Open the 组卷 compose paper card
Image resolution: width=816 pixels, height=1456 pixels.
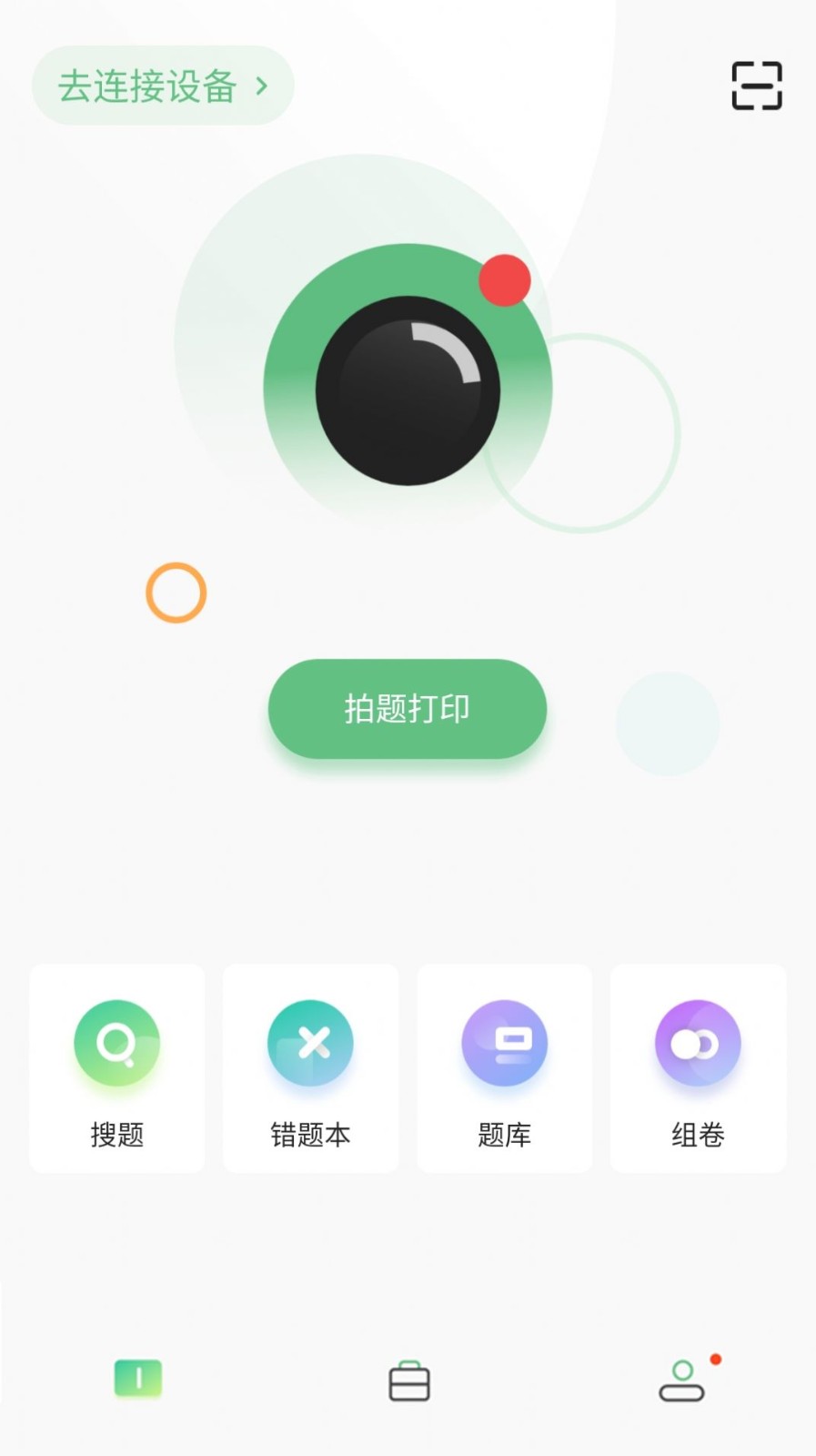pyautogui.click(x=698, y=1068)
